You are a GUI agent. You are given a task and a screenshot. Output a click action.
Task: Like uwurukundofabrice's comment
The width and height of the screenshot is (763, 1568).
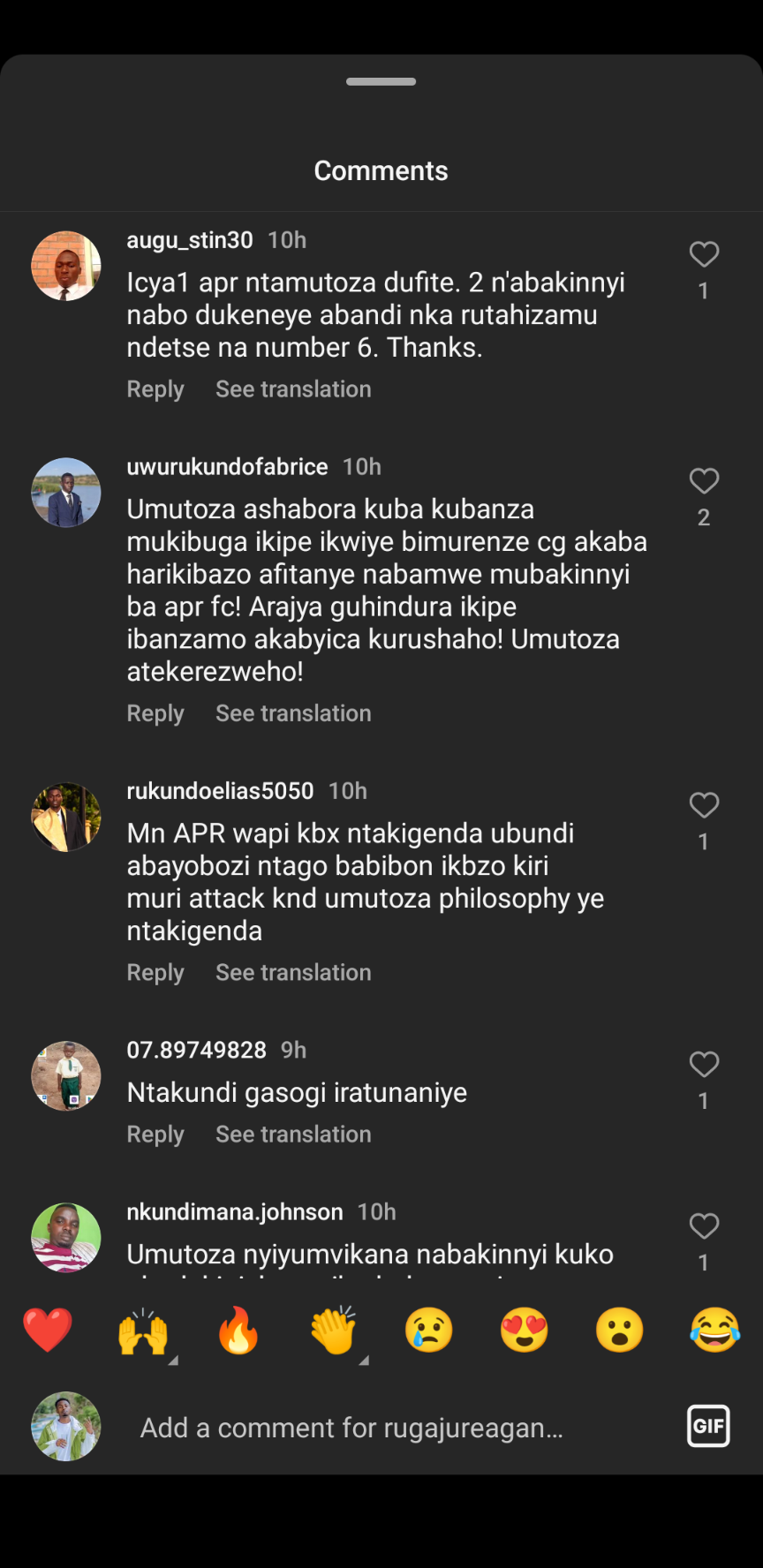[704, 481]
